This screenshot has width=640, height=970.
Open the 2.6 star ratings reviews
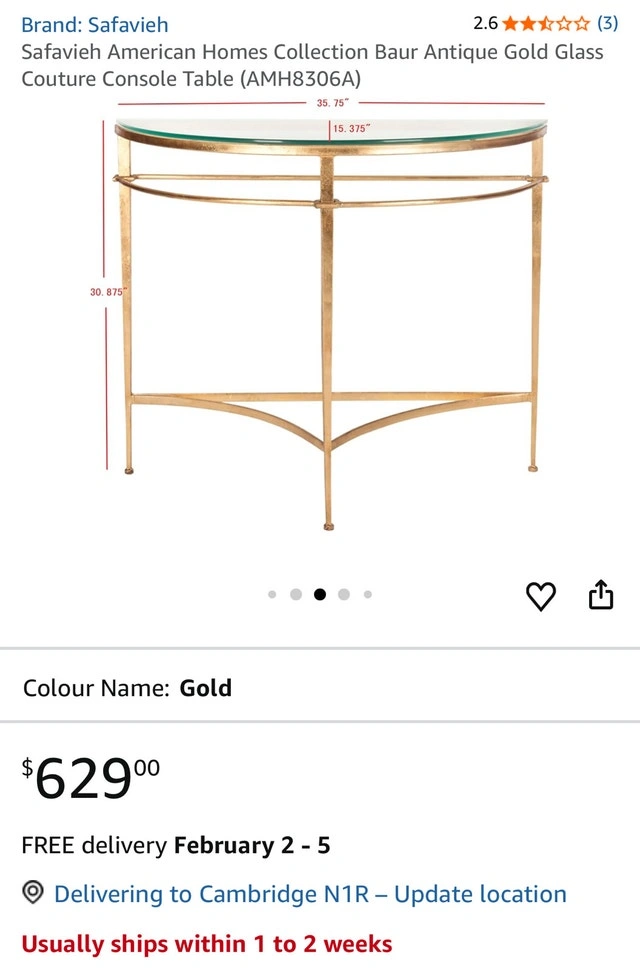click(545, 23)
